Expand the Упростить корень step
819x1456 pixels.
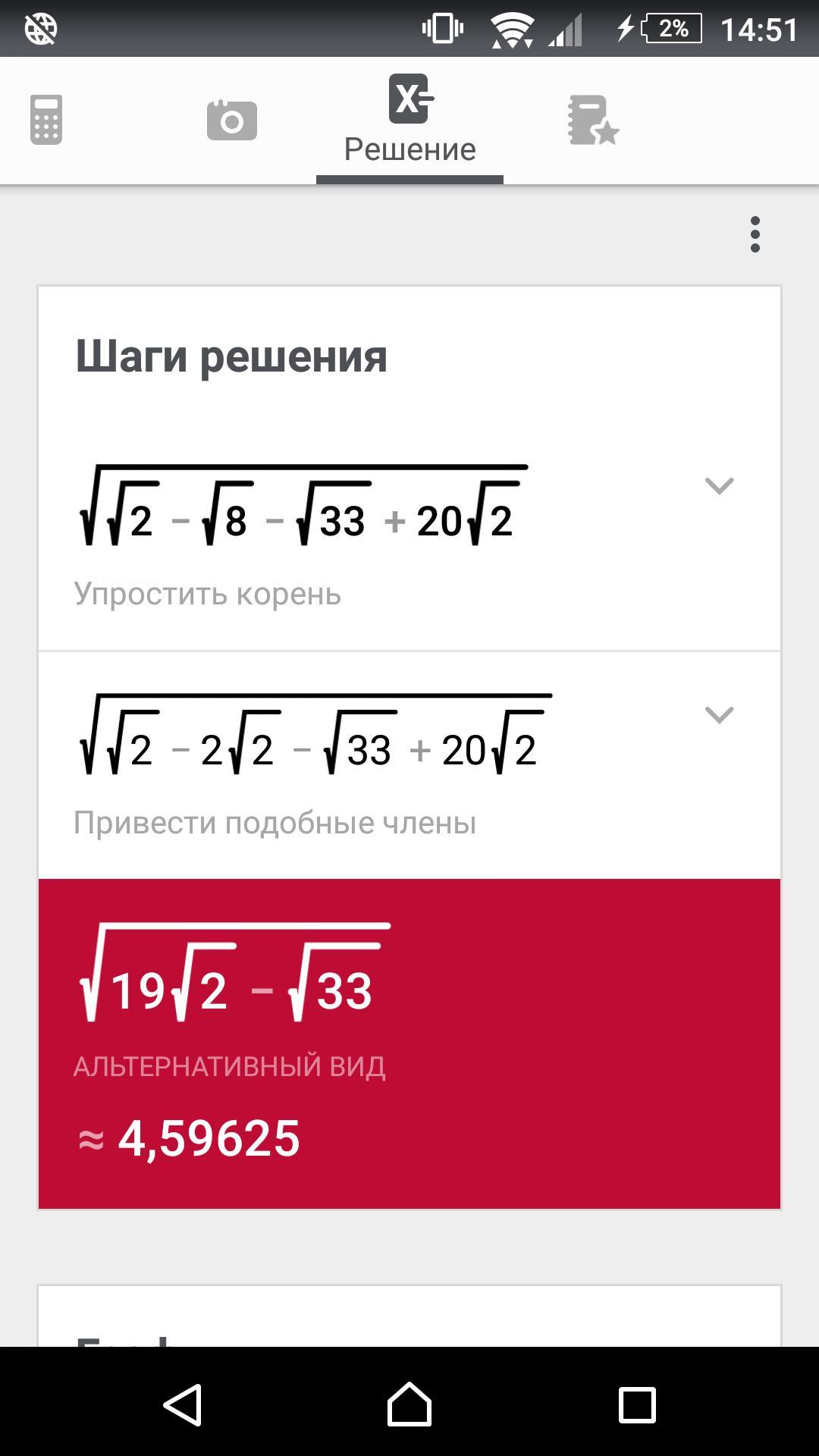[x=719, y=485]
